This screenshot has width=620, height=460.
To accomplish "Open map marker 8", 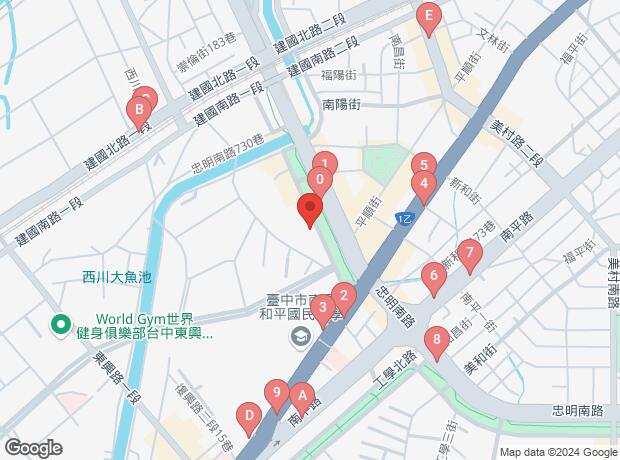I will (x=436, y=340).
